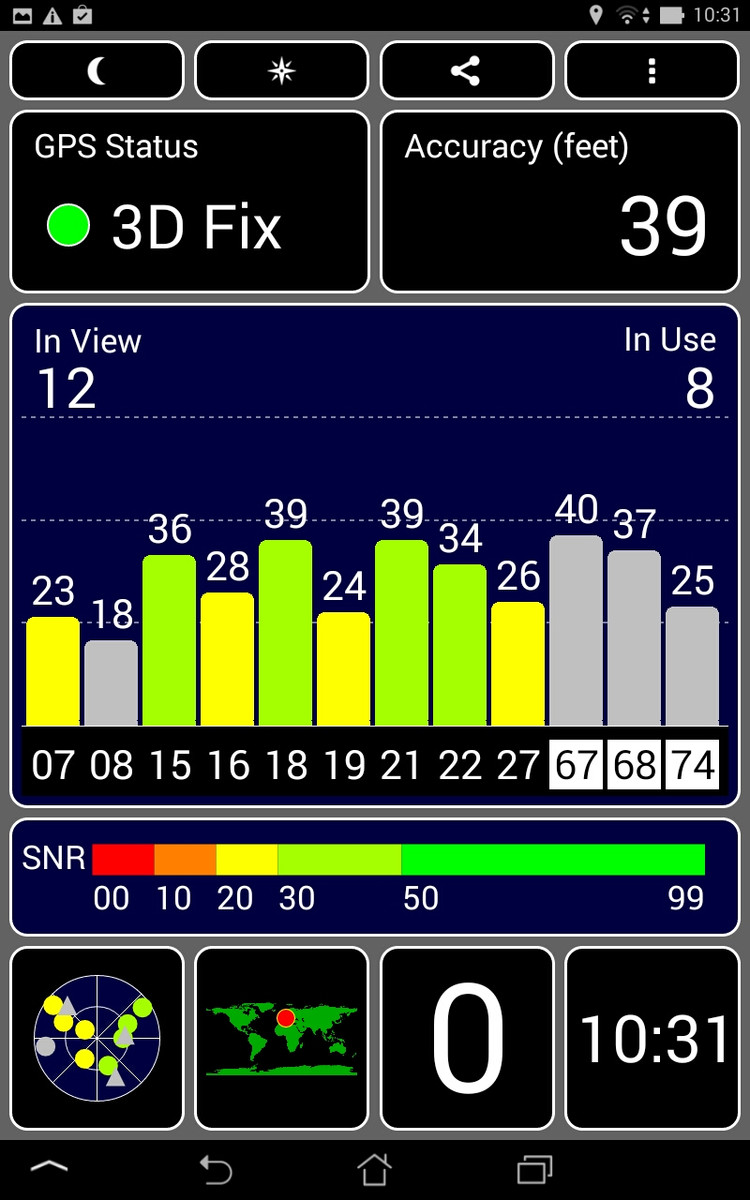Switch to night mode with moon button
Viewport: 750px width, 1200px height.
point(97,71)
